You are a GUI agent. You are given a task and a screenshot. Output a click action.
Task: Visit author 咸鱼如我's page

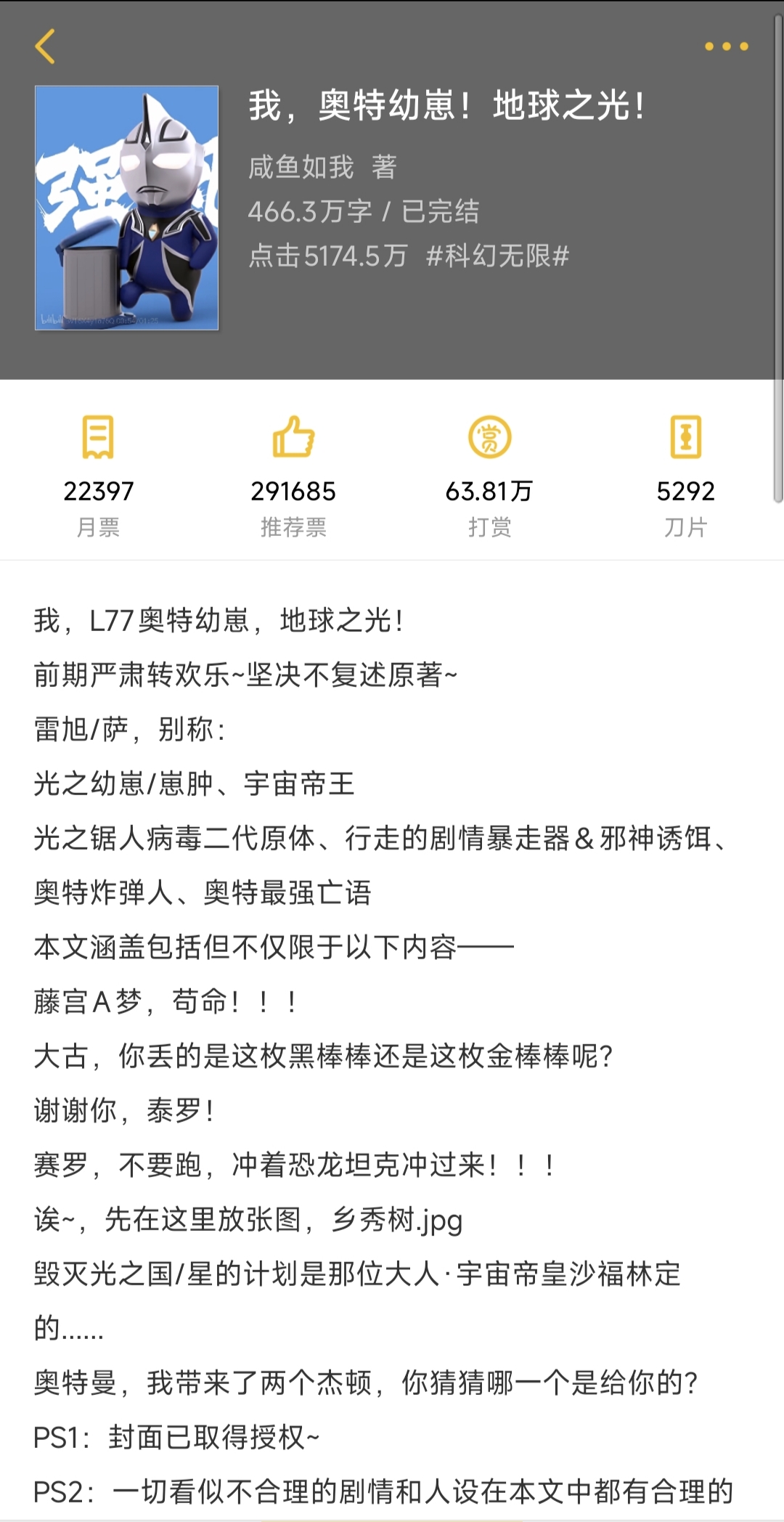pyautogui.click(x=301, y=167)
